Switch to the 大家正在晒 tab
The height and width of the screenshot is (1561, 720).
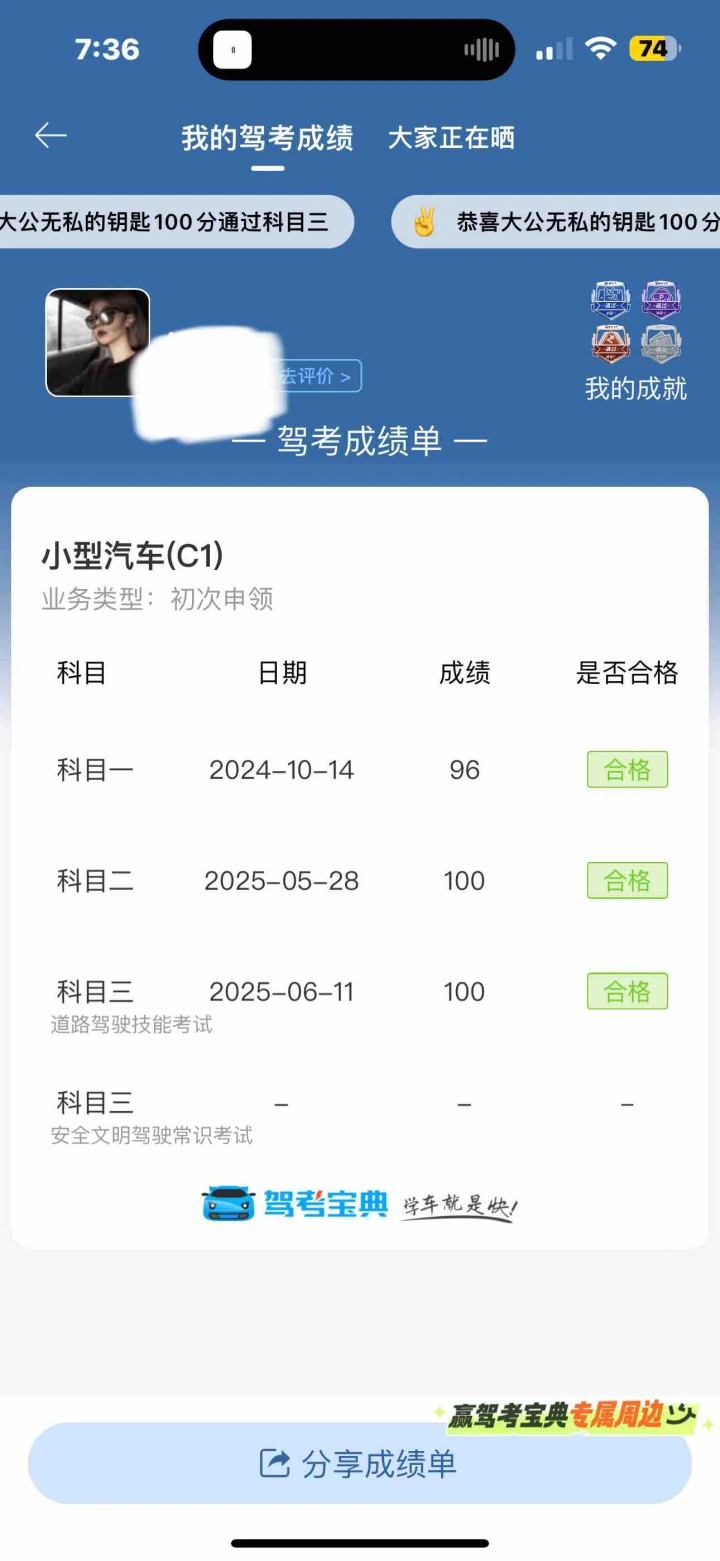[451, 138]
